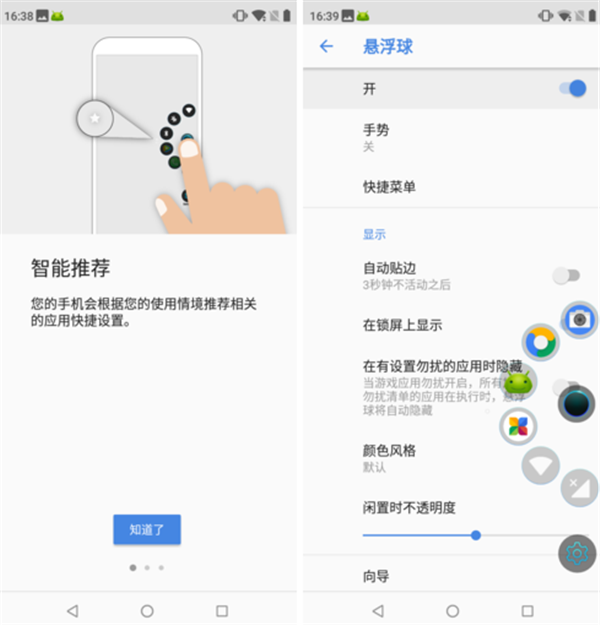
Task: Tap the 知道了 button
Action: point(147,530)
